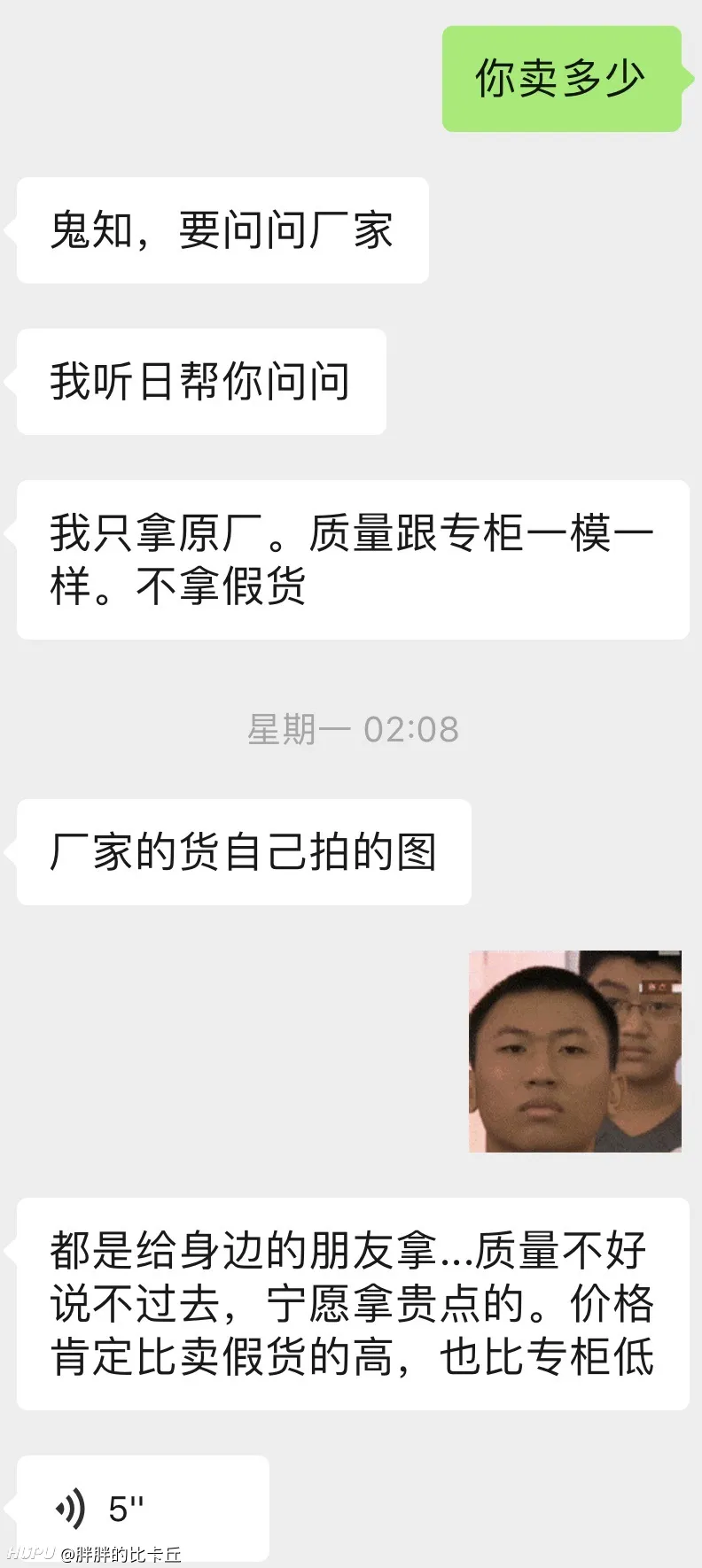The image size is (702, 1568).
Task: Play the 5-second voice message
Action: [142, 1508]
